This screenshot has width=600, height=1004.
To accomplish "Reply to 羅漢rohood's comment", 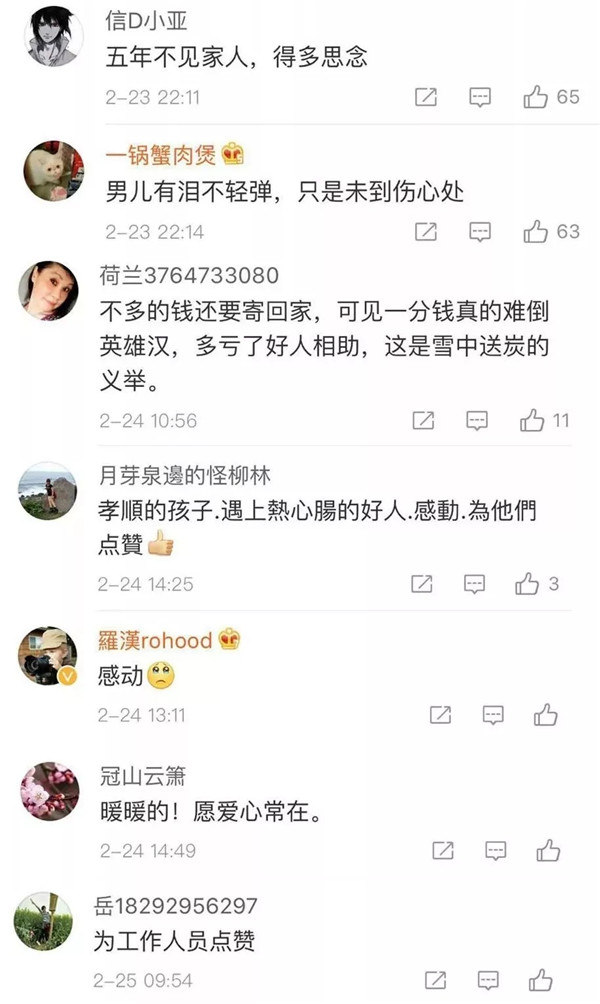I will (493, 714).
